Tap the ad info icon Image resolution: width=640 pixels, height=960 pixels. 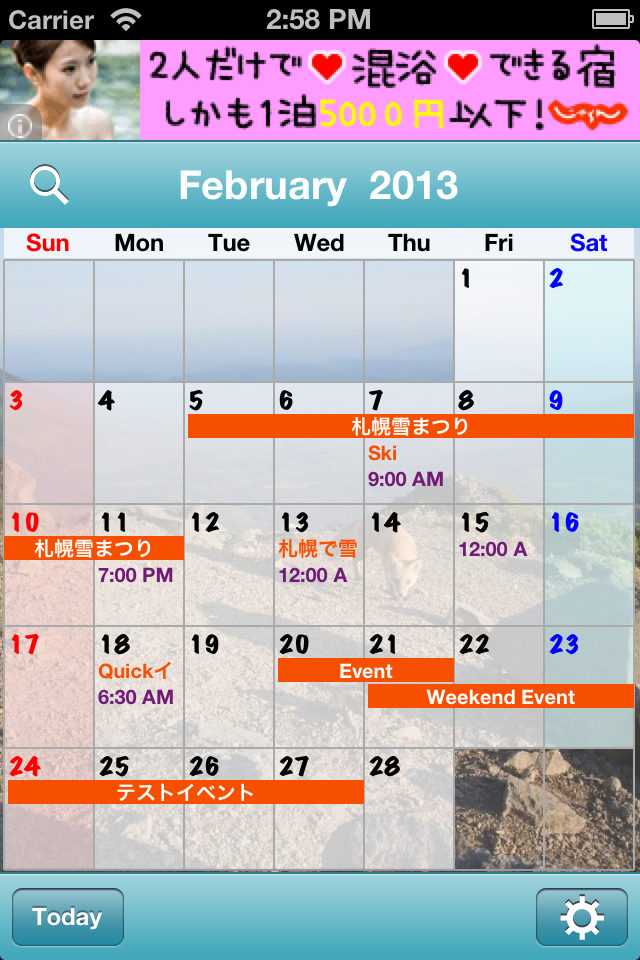[x=19, y=125]
